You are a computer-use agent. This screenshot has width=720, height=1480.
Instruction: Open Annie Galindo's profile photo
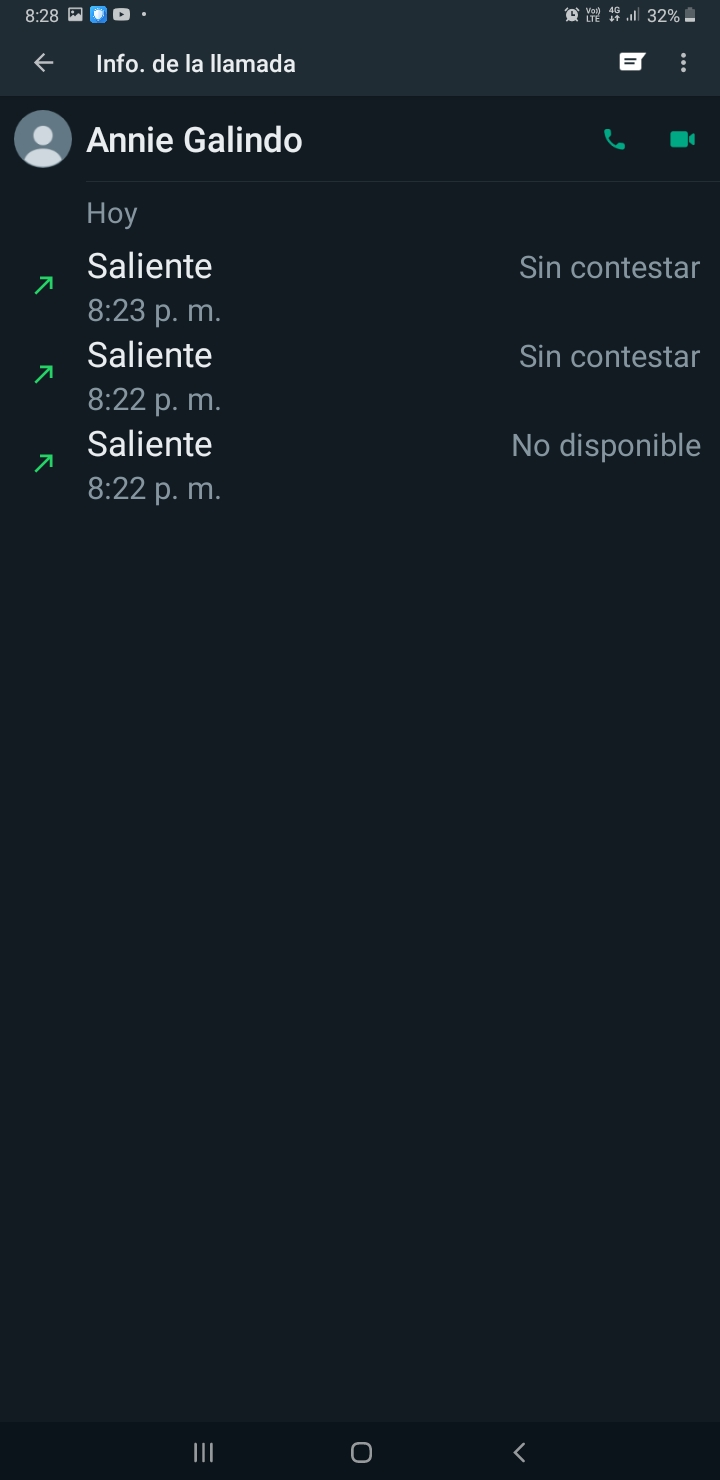(43, 139)
